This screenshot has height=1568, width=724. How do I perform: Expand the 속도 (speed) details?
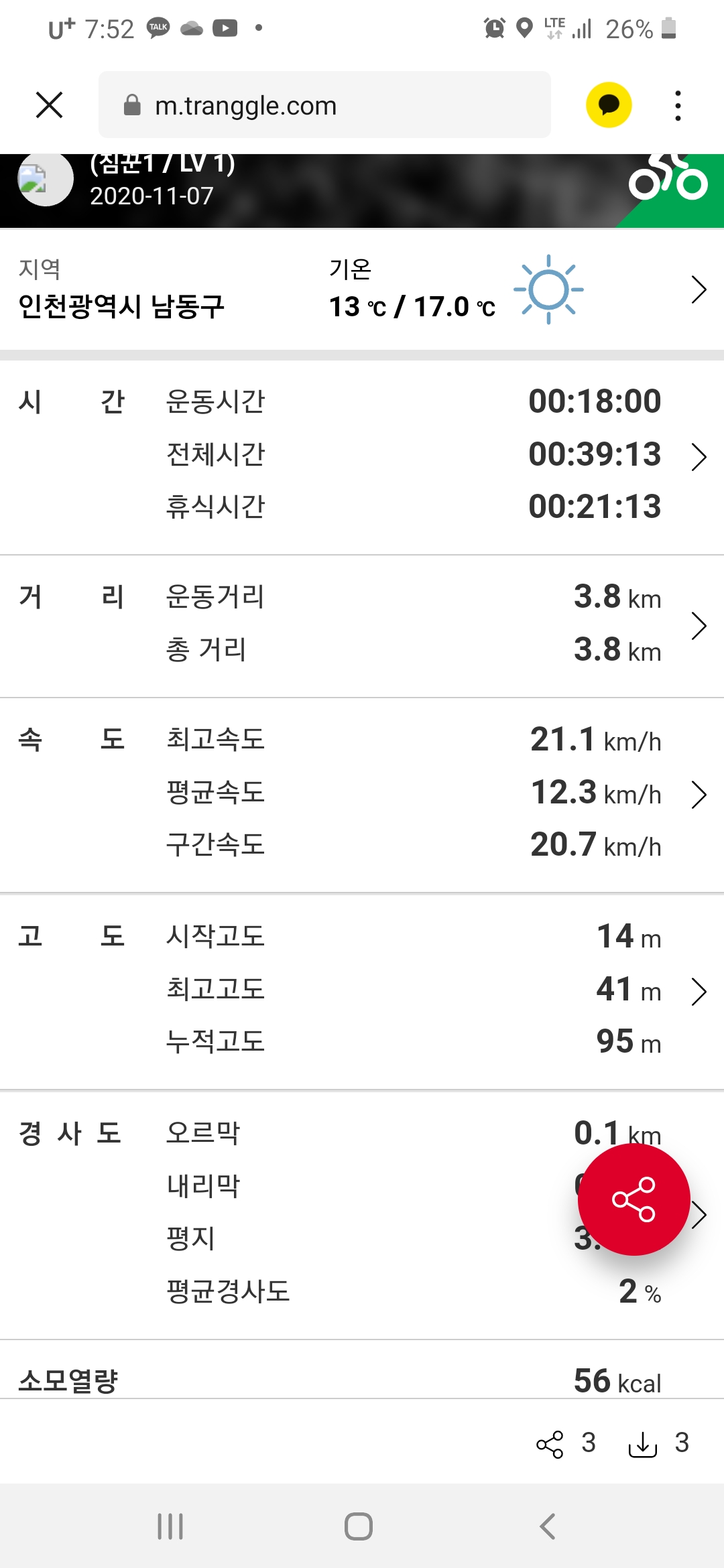(x=699, y=795)
